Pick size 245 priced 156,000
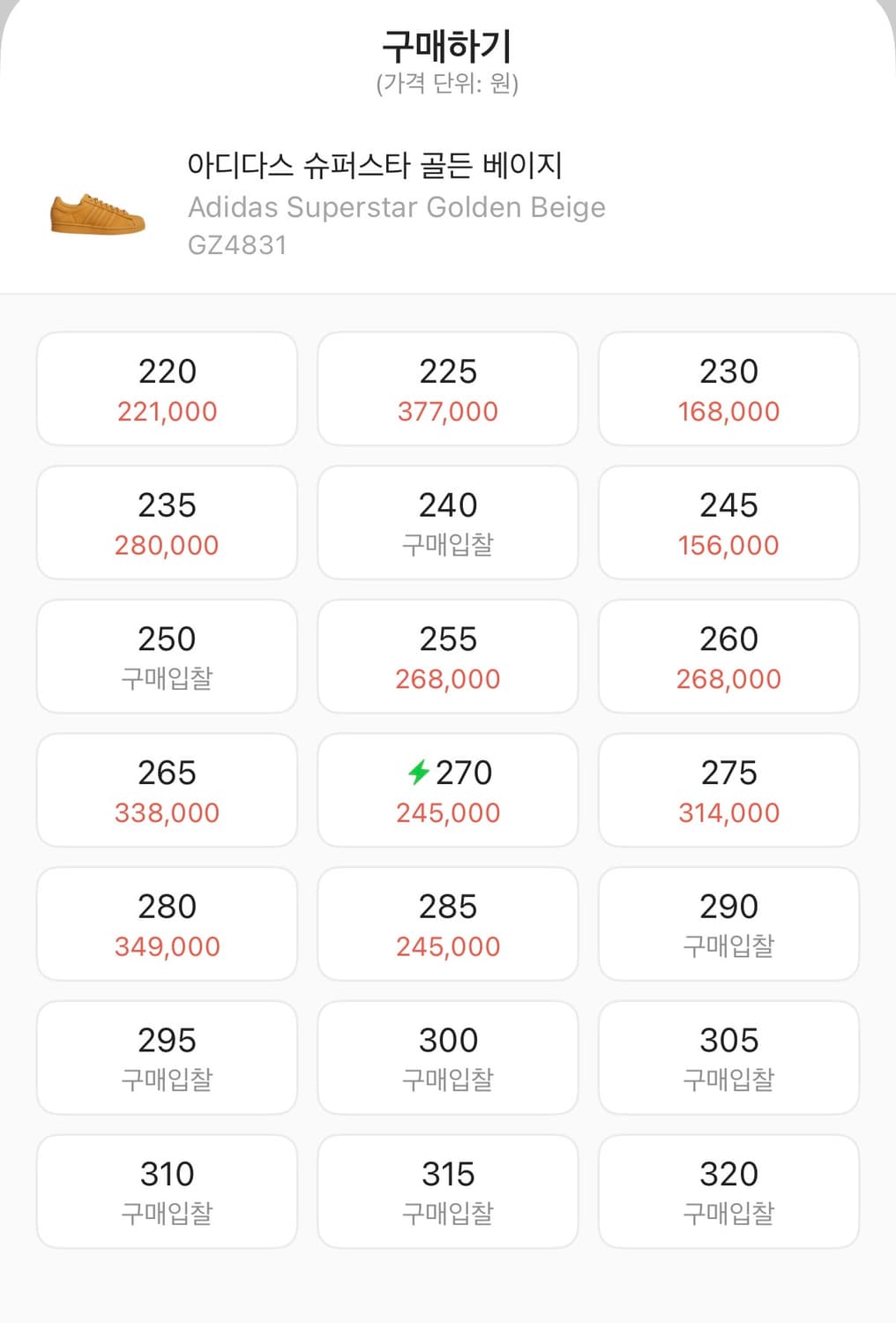The height and width of the screenshot is (1323, 896). [x=728, y=522]
